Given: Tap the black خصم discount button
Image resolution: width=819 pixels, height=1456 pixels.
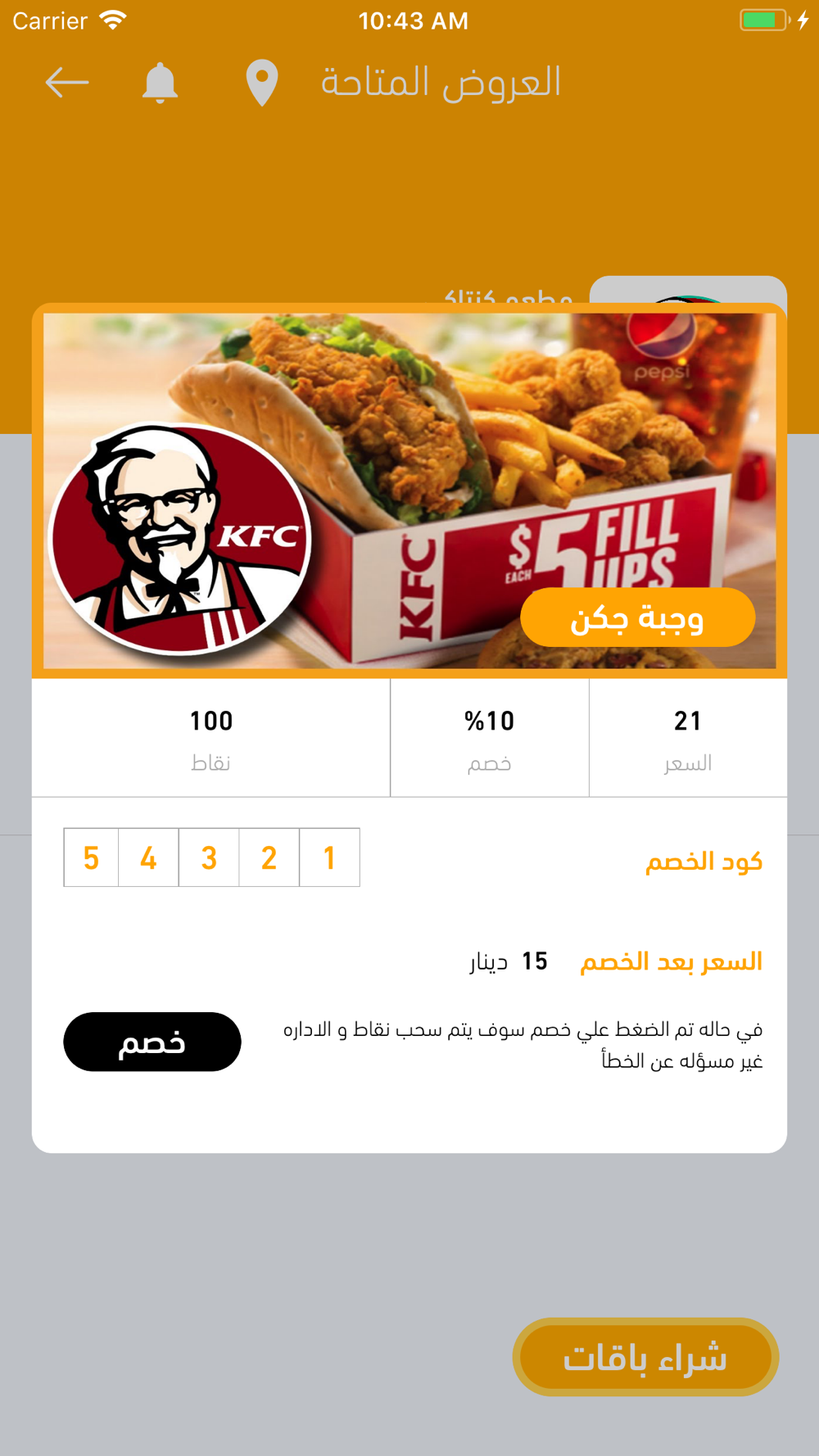Looking at the screenshot, I should point(152,1042).
